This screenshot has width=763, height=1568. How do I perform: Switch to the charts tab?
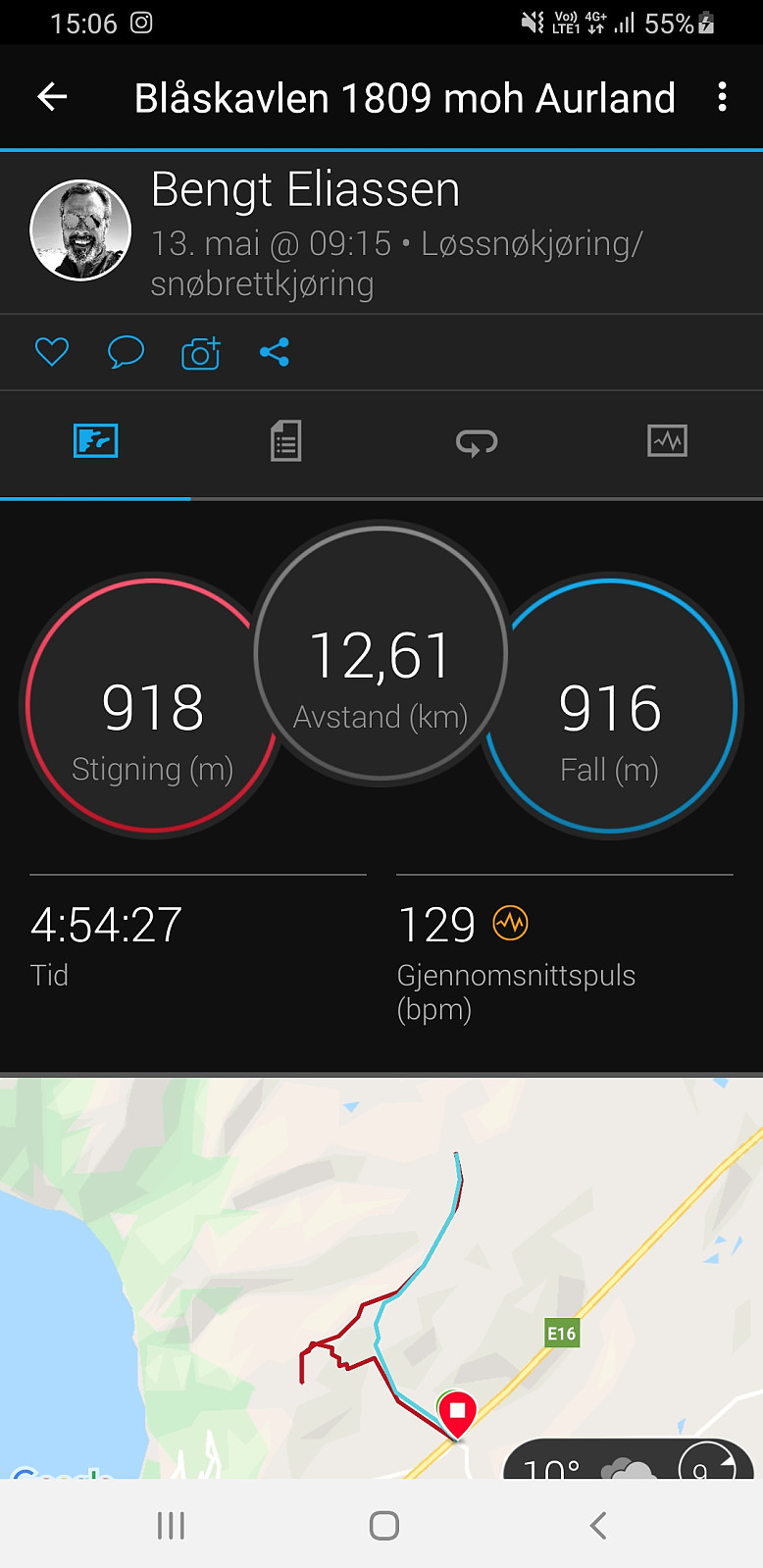668,441
